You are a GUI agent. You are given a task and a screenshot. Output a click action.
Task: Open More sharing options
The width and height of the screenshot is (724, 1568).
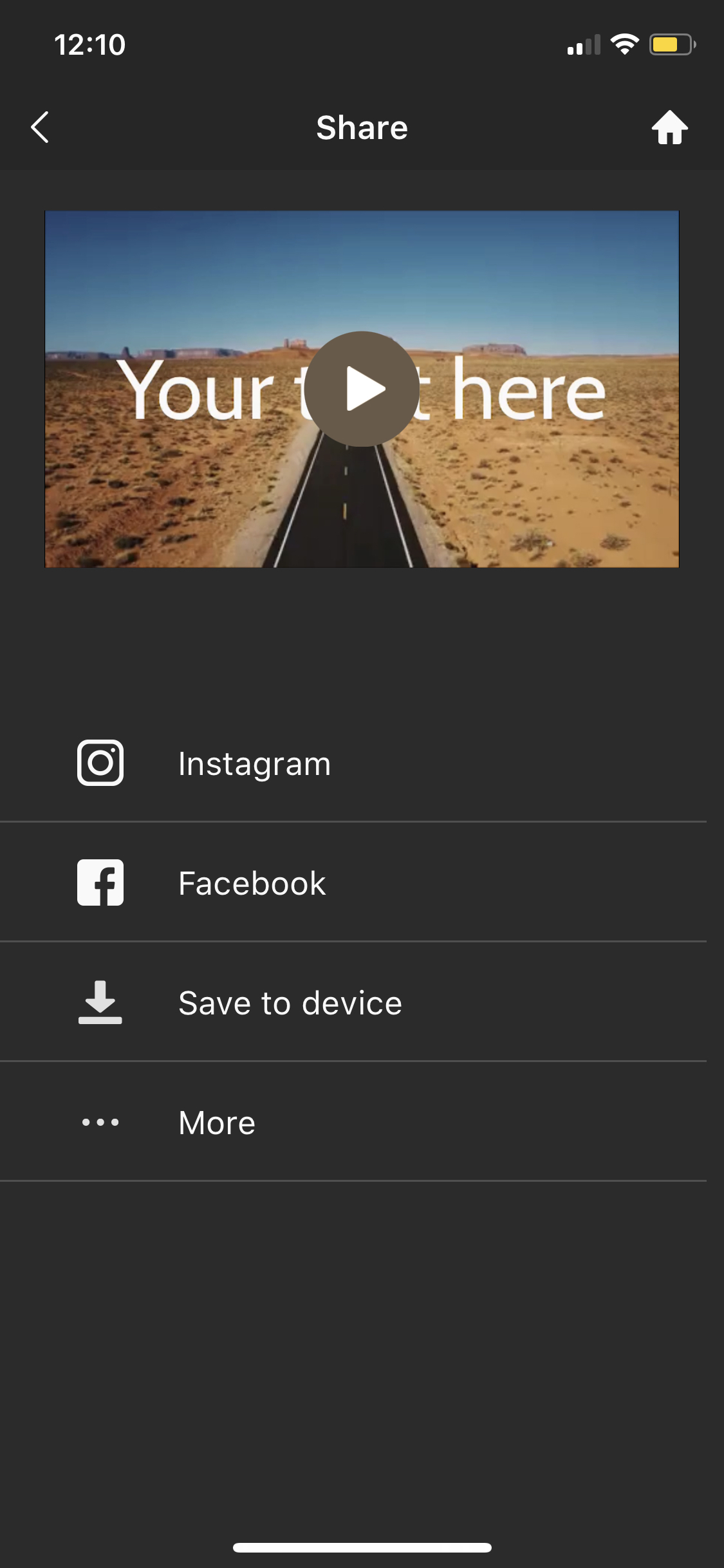pos(217,1123)
